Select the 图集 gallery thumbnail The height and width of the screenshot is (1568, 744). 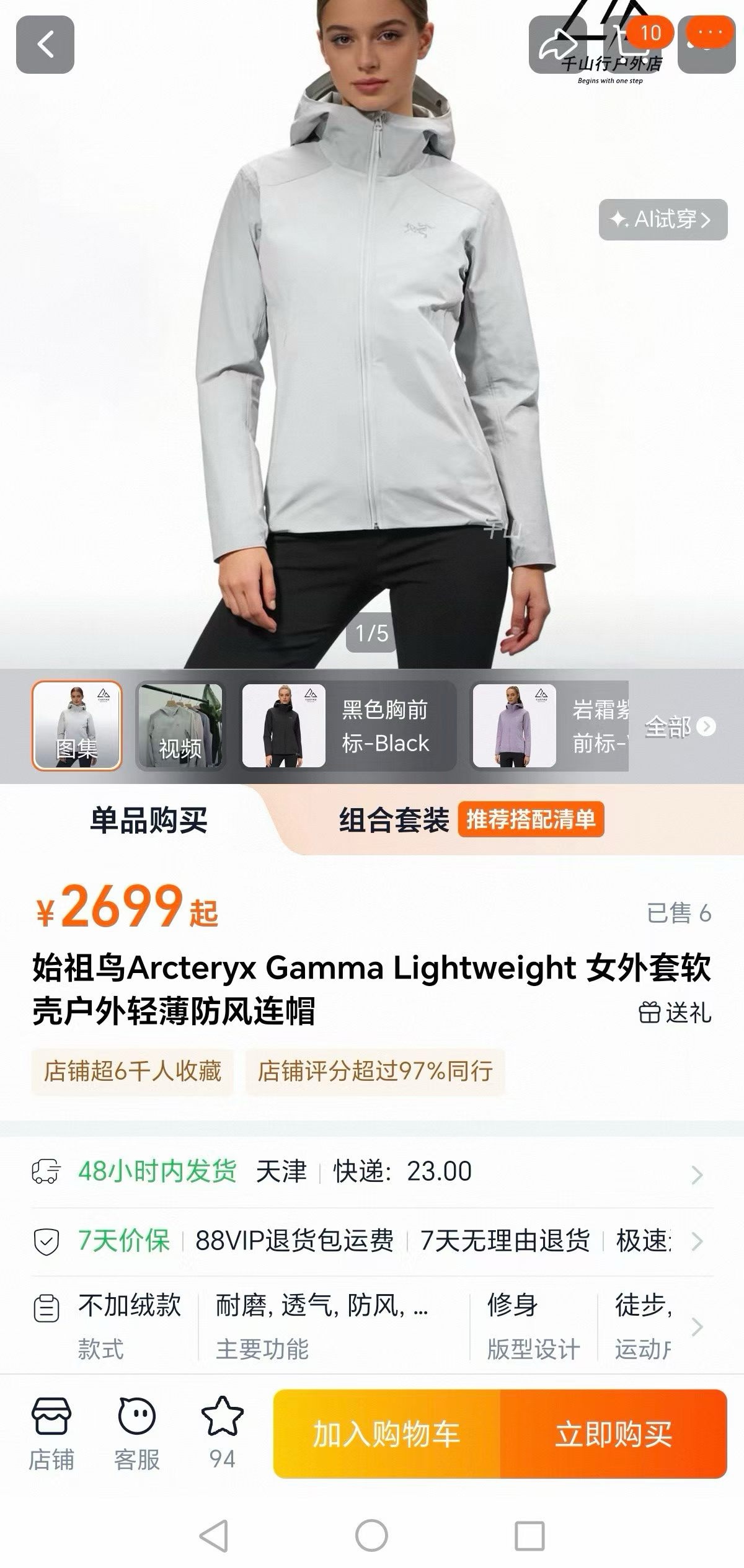tap(77, 725)
